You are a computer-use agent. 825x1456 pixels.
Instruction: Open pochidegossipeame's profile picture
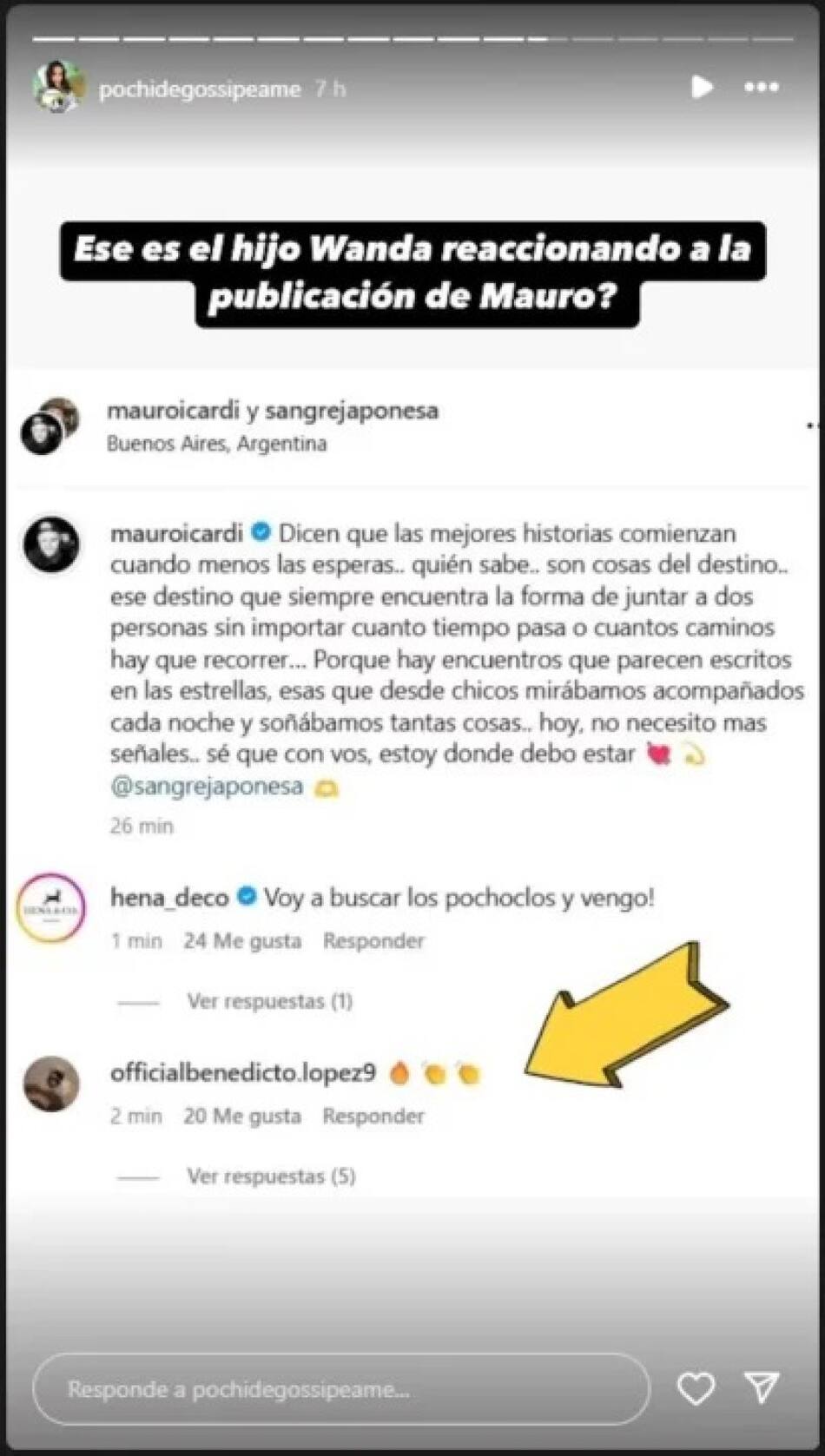(x=56, y=88)
